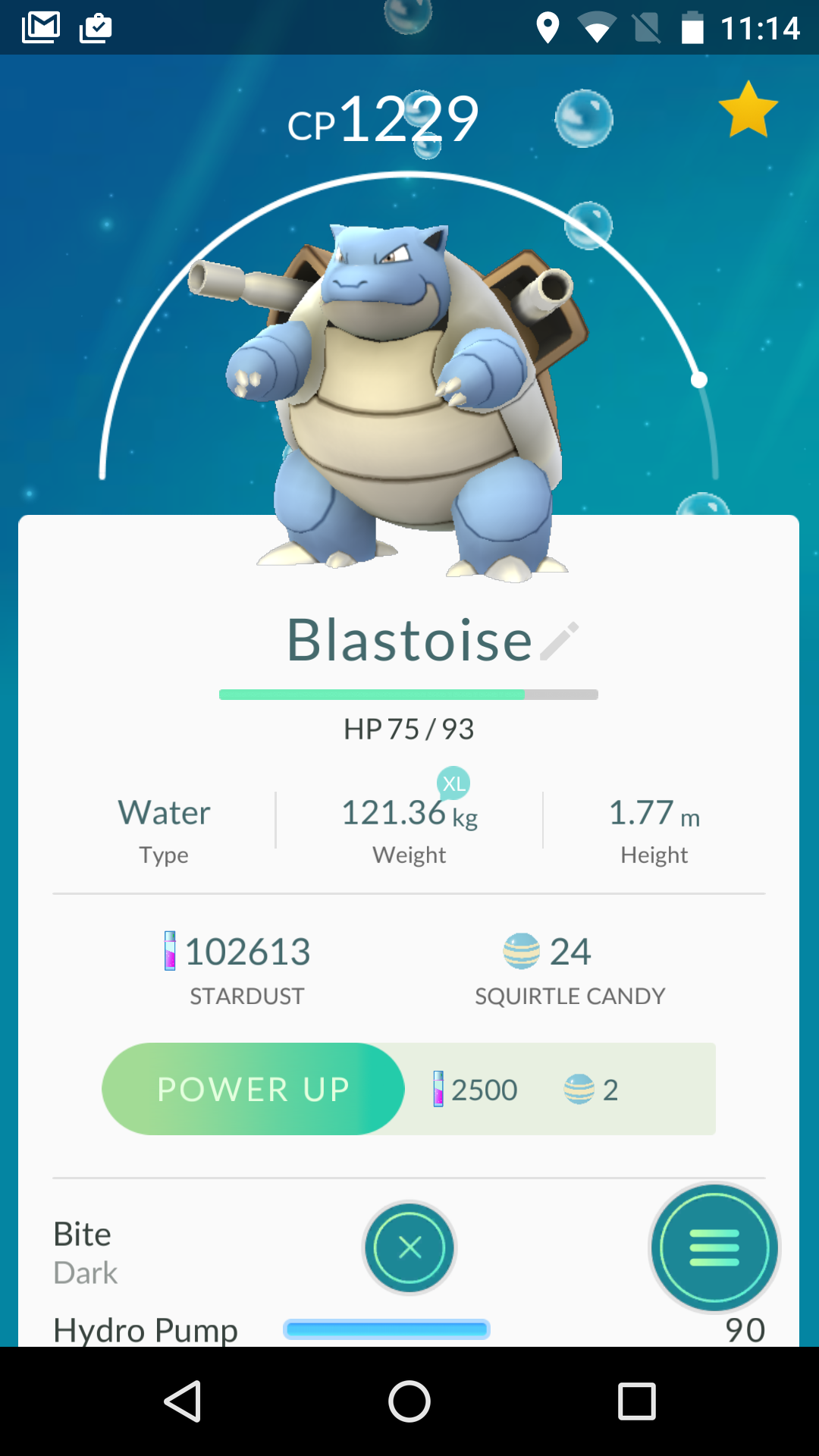Open the round options menu button
The height and width of the screenshot is (1456, 819).
coord(714,1247)
